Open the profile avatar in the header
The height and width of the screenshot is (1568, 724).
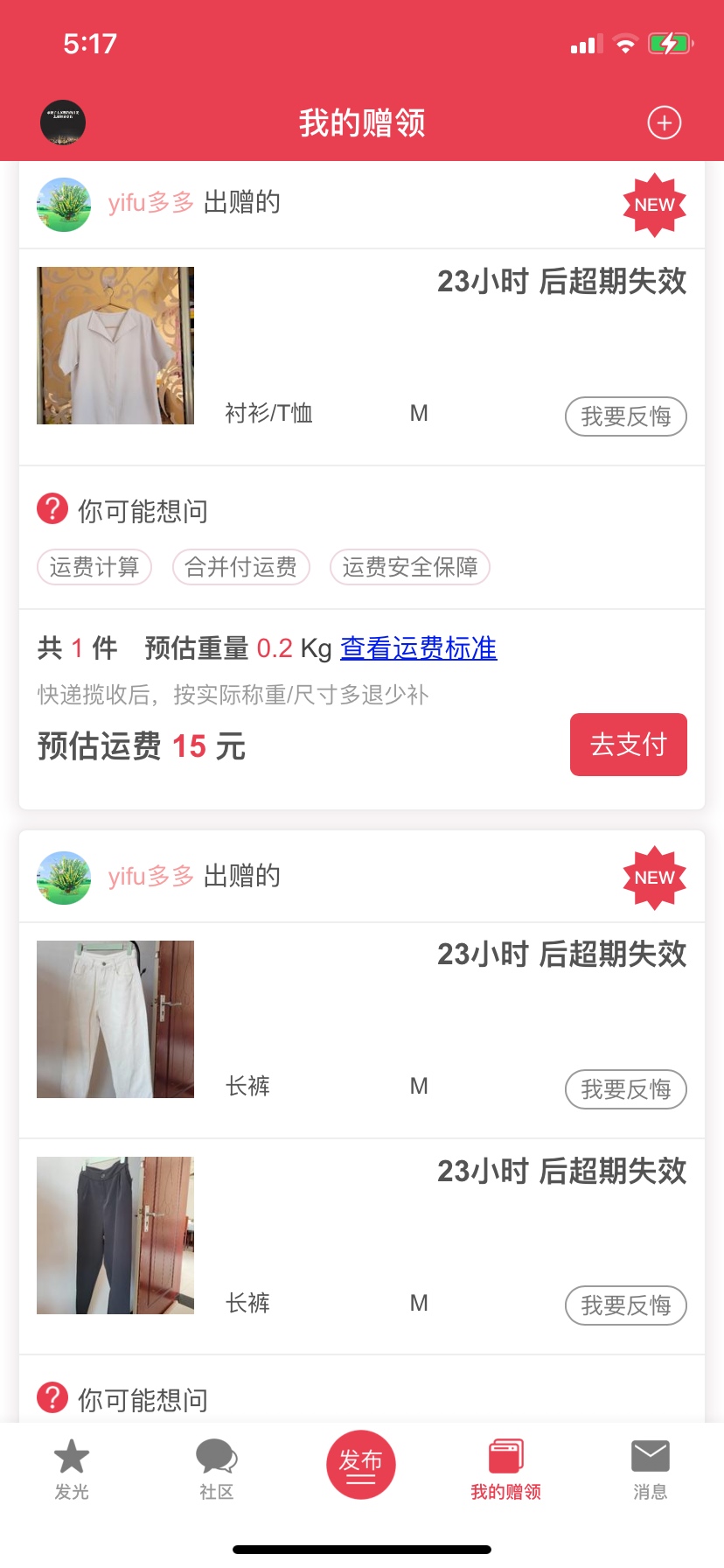coord(63,122)
